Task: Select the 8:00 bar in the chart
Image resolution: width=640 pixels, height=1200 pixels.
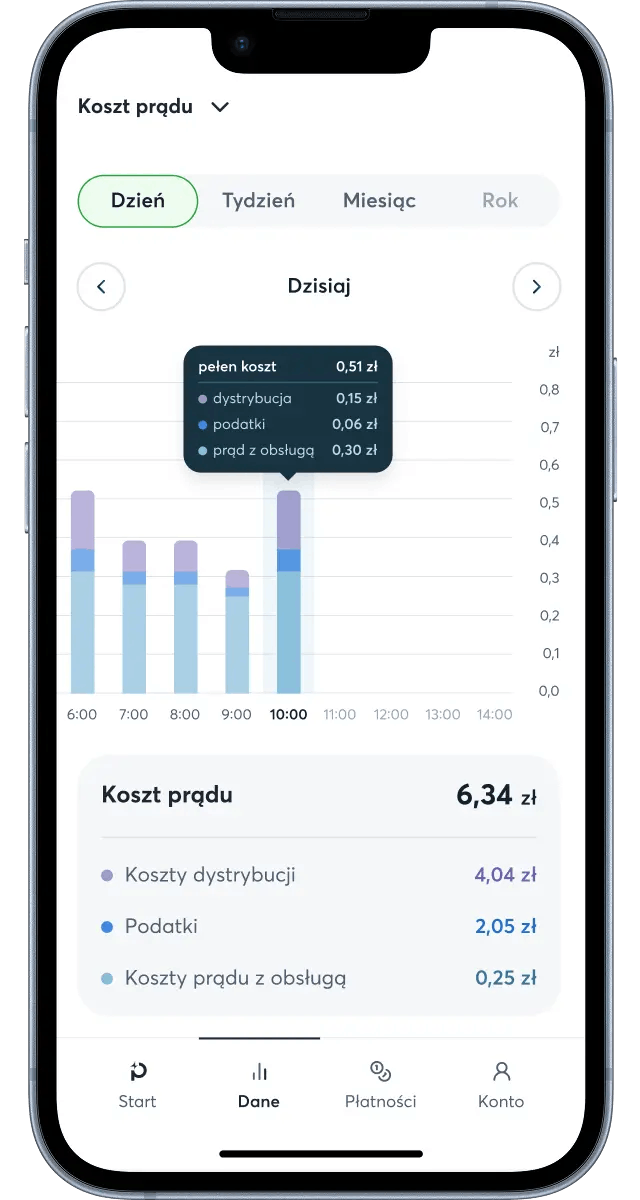Action: [185, 620]
